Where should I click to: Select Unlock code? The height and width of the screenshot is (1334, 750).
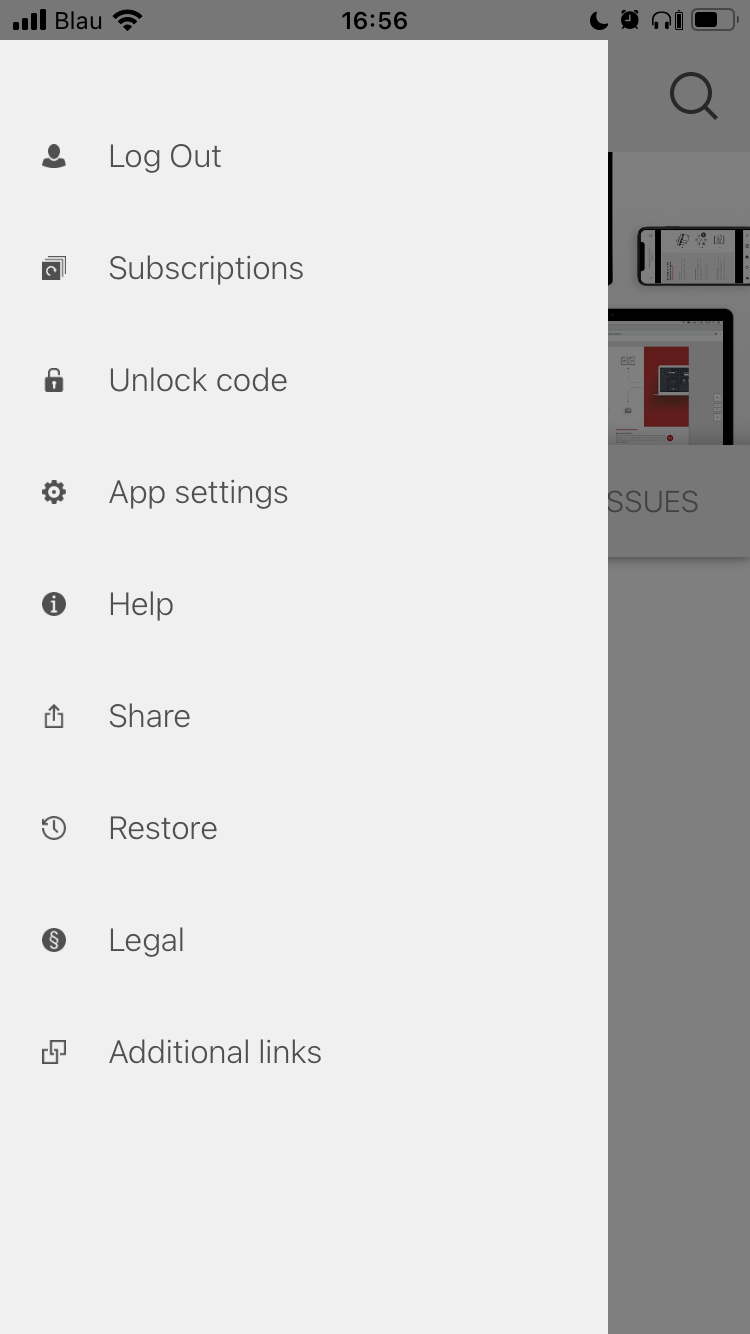304,380
